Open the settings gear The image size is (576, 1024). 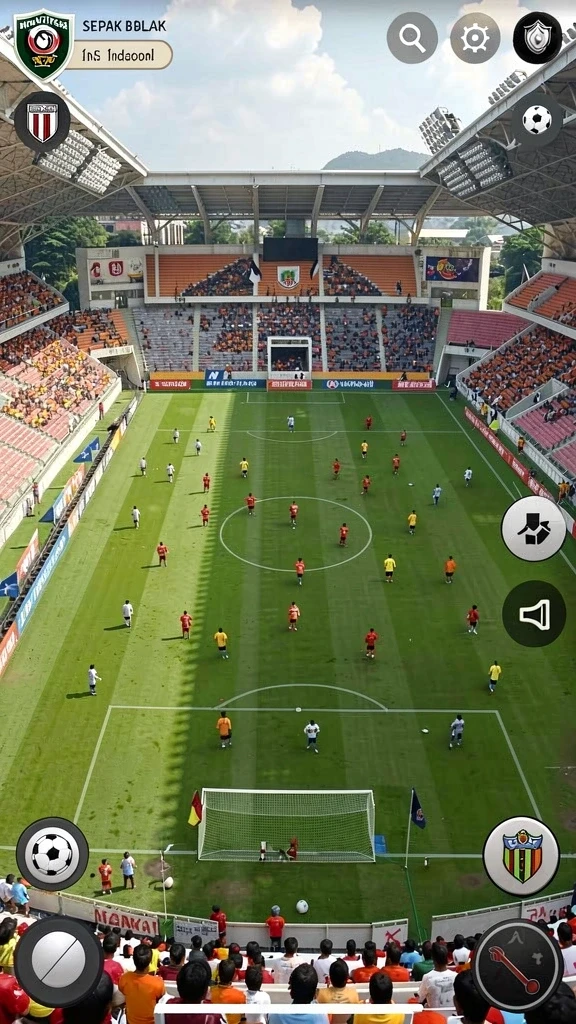pyautogui.click(x=475, y=38)
